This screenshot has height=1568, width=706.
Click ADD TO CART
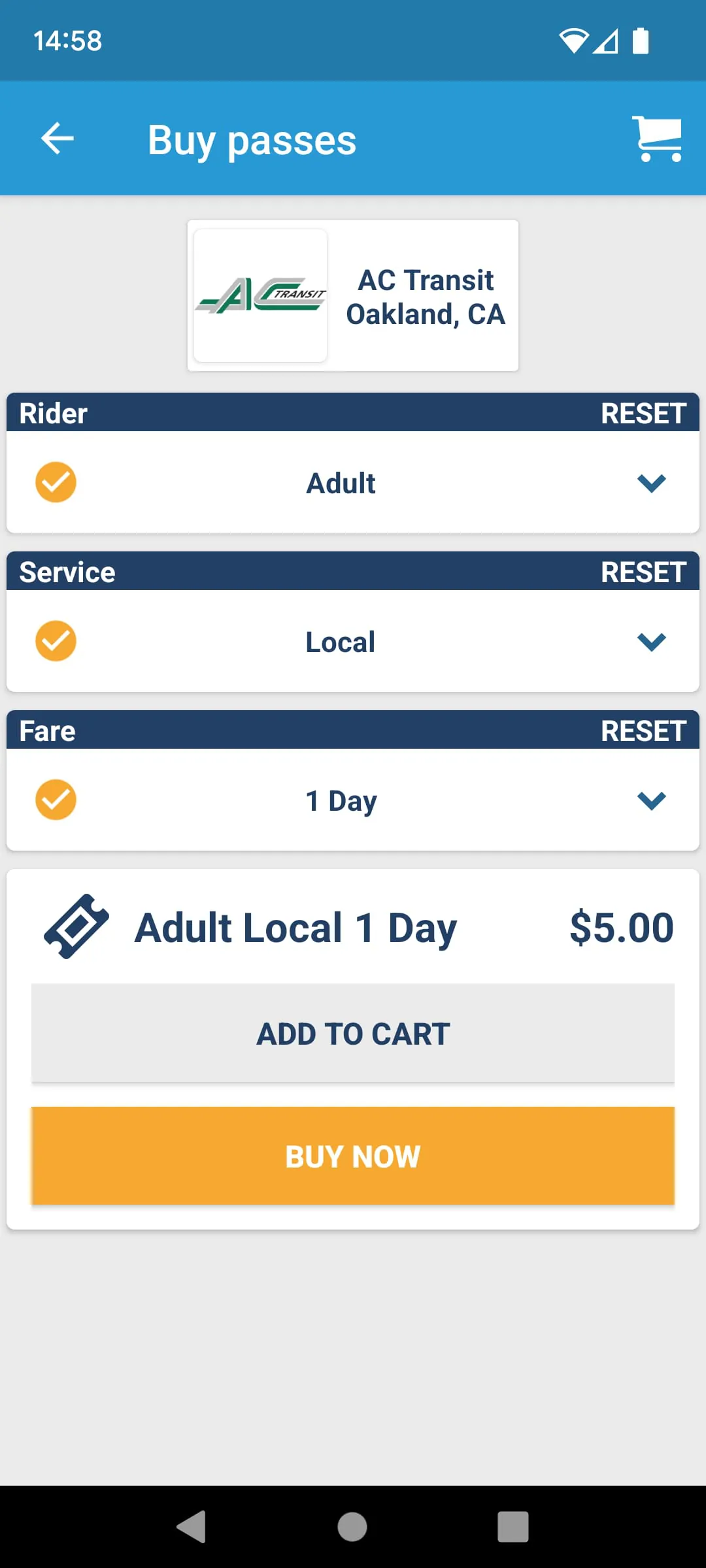point(352,1032)
